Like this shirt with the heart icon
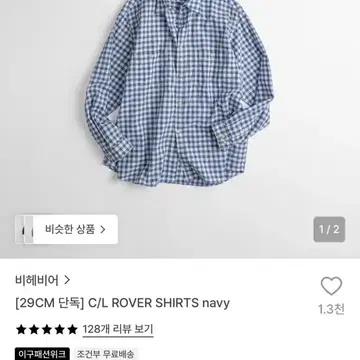The height and width of the screenshot is (360, 360). (331, 286)
